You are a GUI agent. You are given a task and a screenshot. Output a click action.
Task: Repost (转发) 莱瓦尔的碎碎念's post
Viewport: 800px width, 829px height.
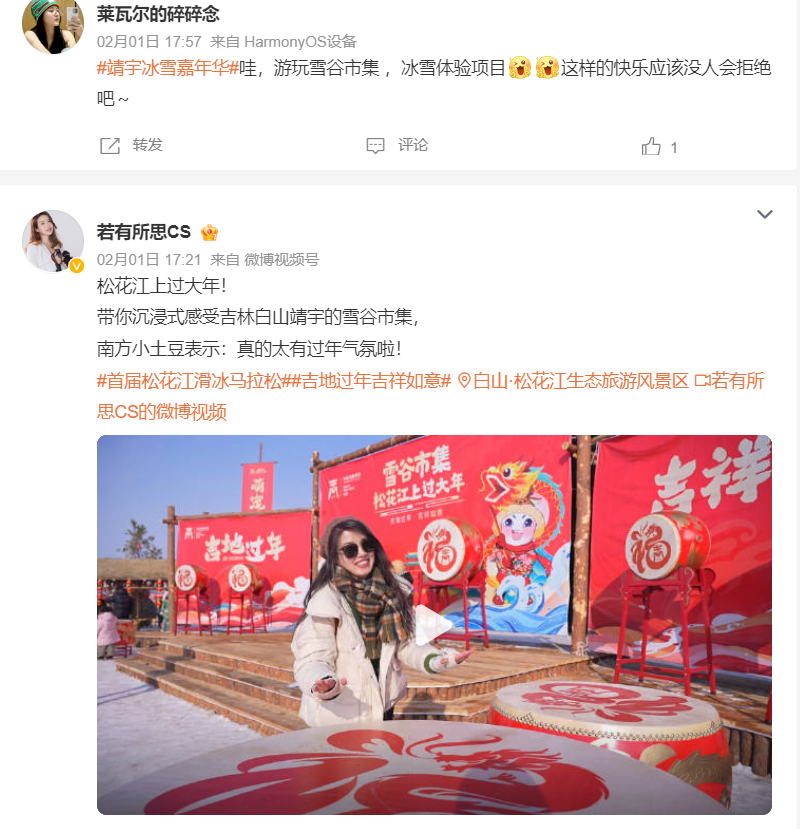point(132,146)
